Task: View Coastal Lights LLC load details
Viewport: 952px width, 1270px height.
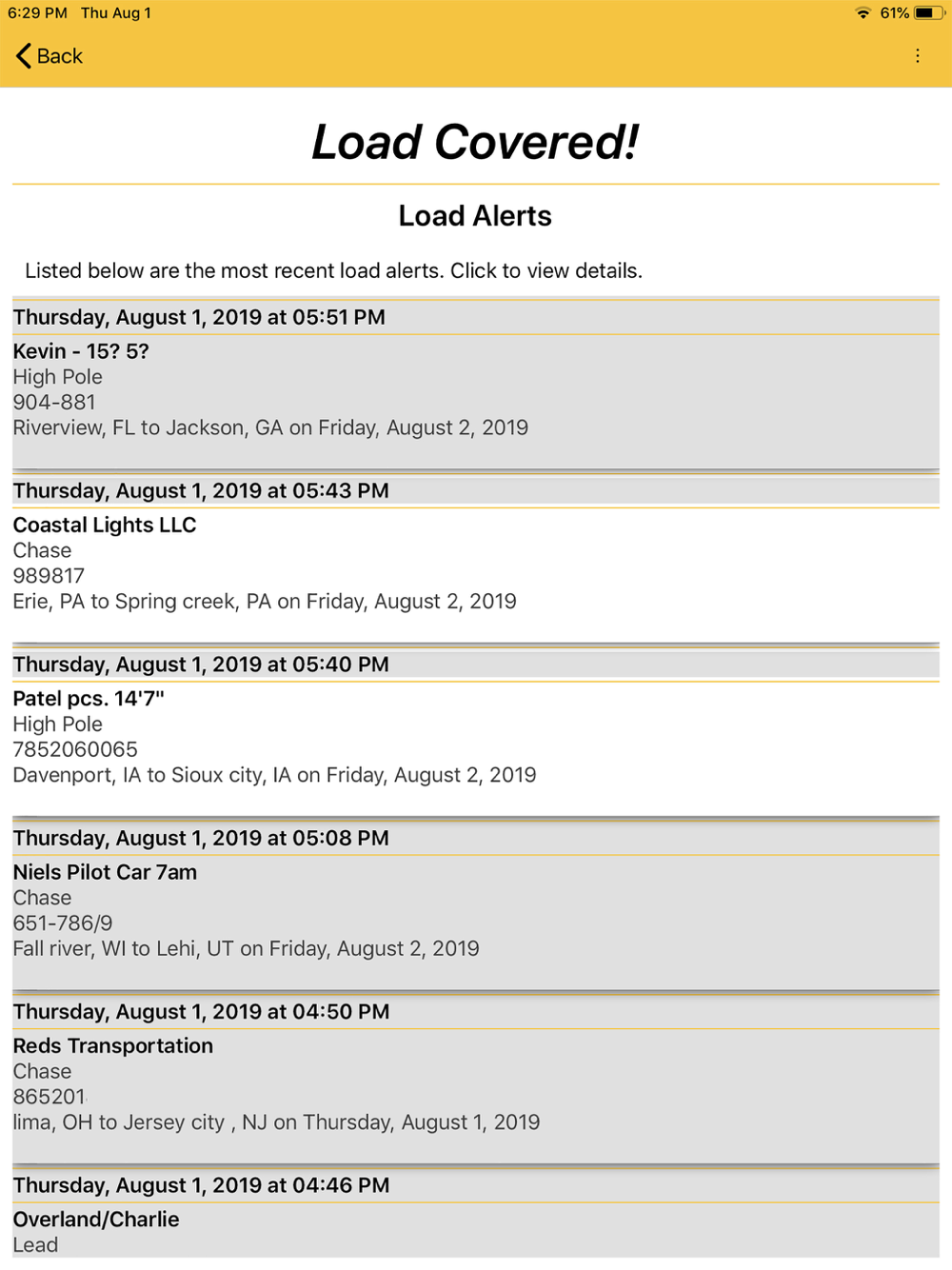Action: tap(476, 558)
